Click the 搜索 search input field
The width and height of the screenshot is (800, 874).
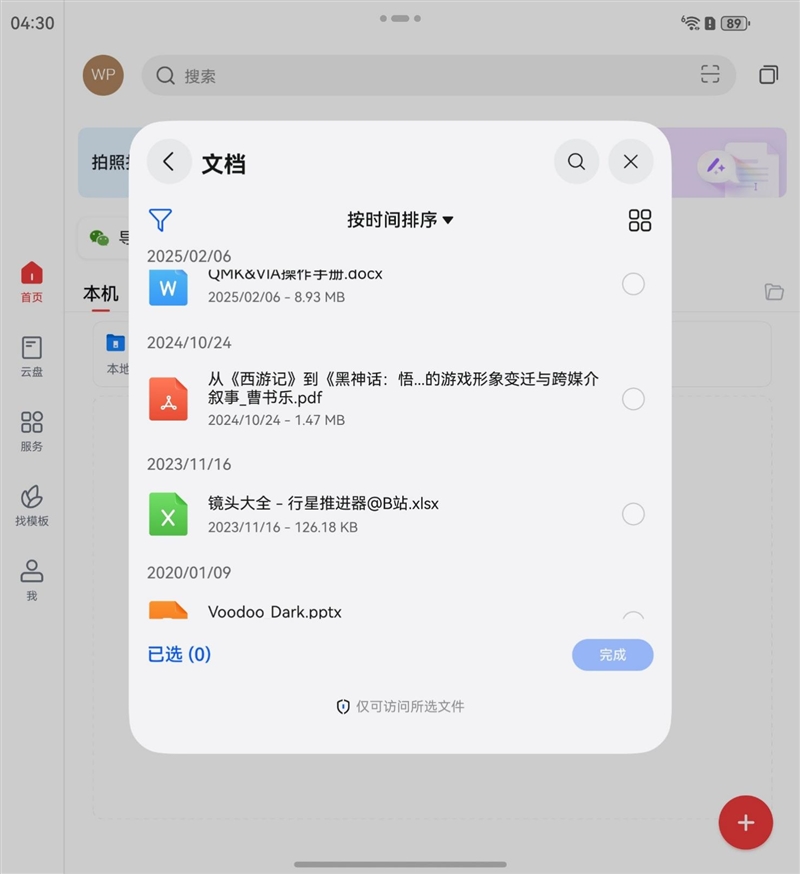[400, 74]
